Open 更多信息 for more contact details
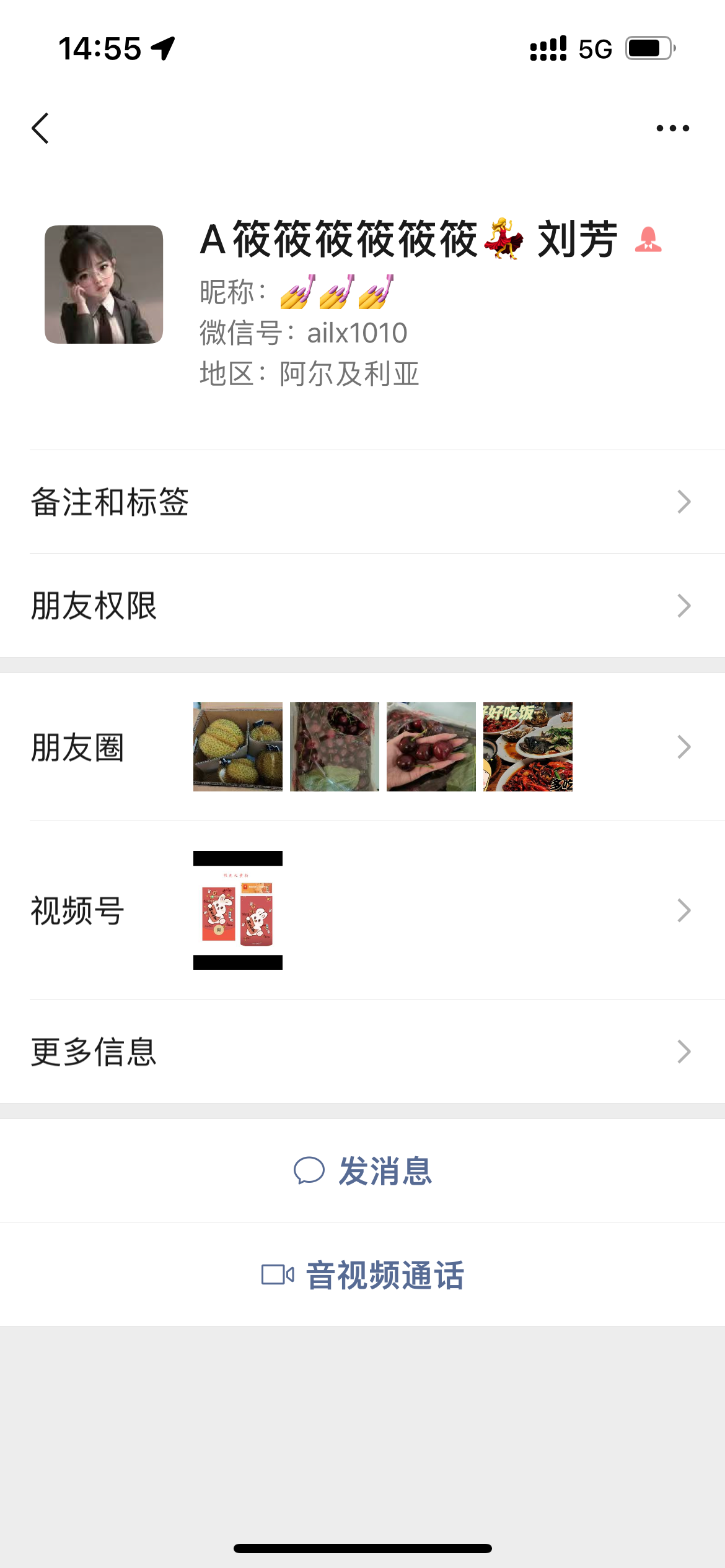Viewport: 725px width, 1568px height. pos(362,1051)
